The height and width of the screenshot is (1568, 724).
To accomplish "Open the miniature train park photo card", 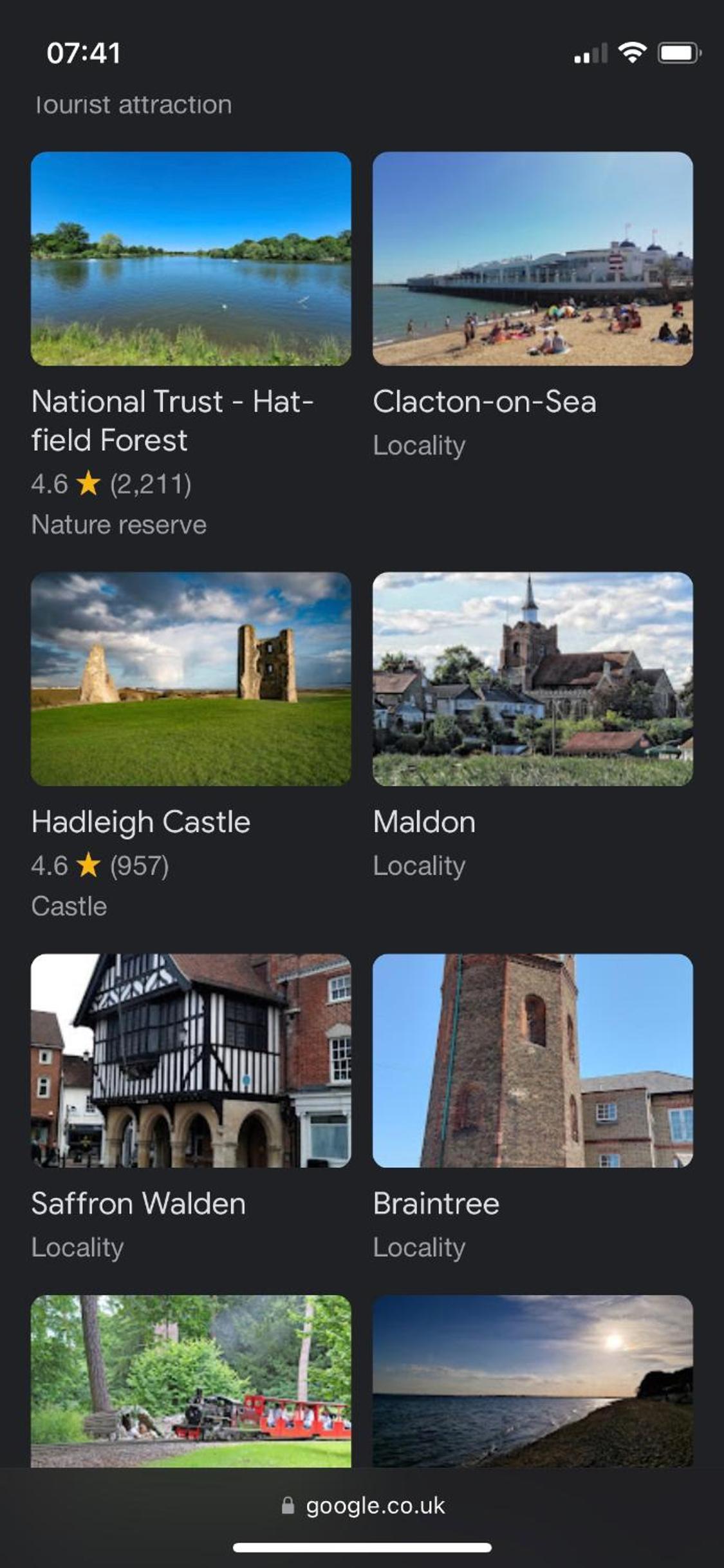I will pos(191,1381).
